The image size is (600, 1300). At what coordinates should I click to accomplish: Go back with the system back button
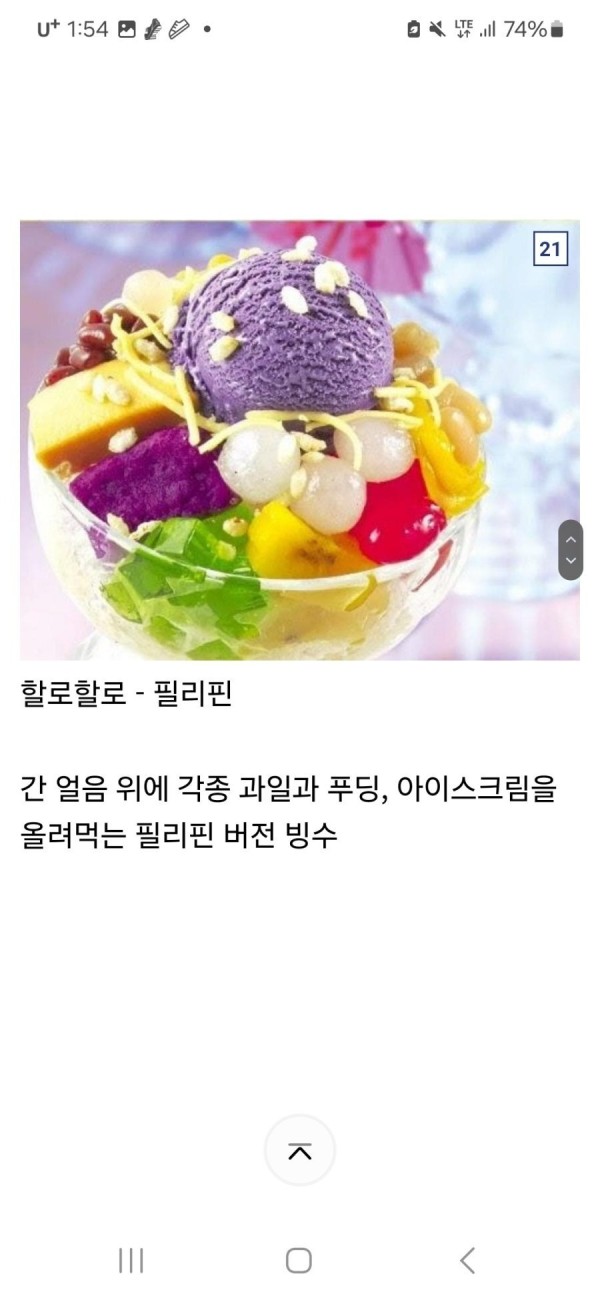tap(467, 1260)
